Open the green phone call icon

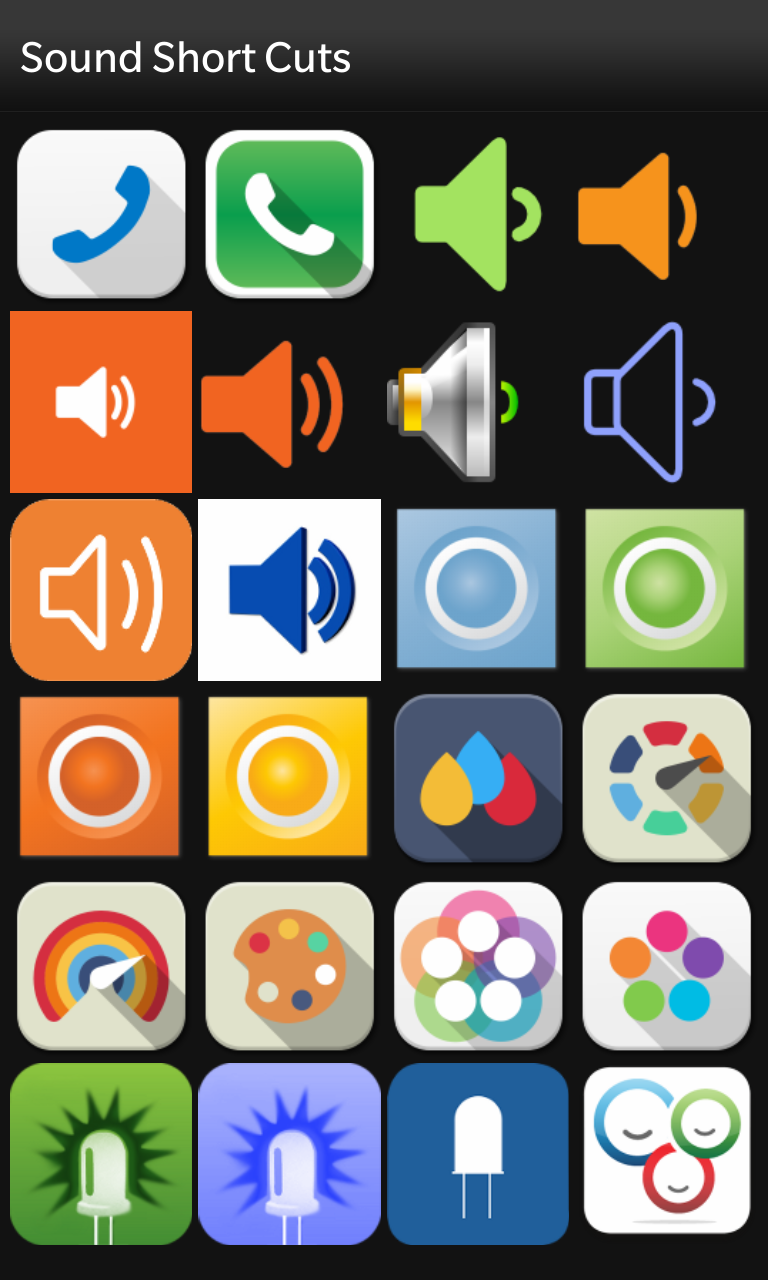point(289,214)
